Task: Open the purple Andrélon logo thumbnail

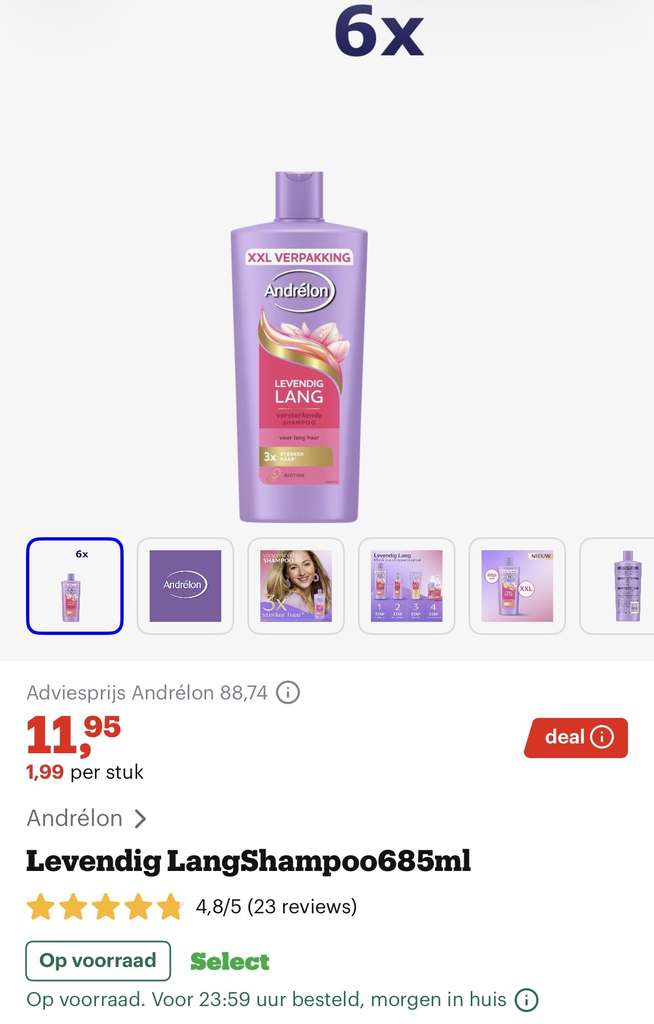Action: pos(185,586)
